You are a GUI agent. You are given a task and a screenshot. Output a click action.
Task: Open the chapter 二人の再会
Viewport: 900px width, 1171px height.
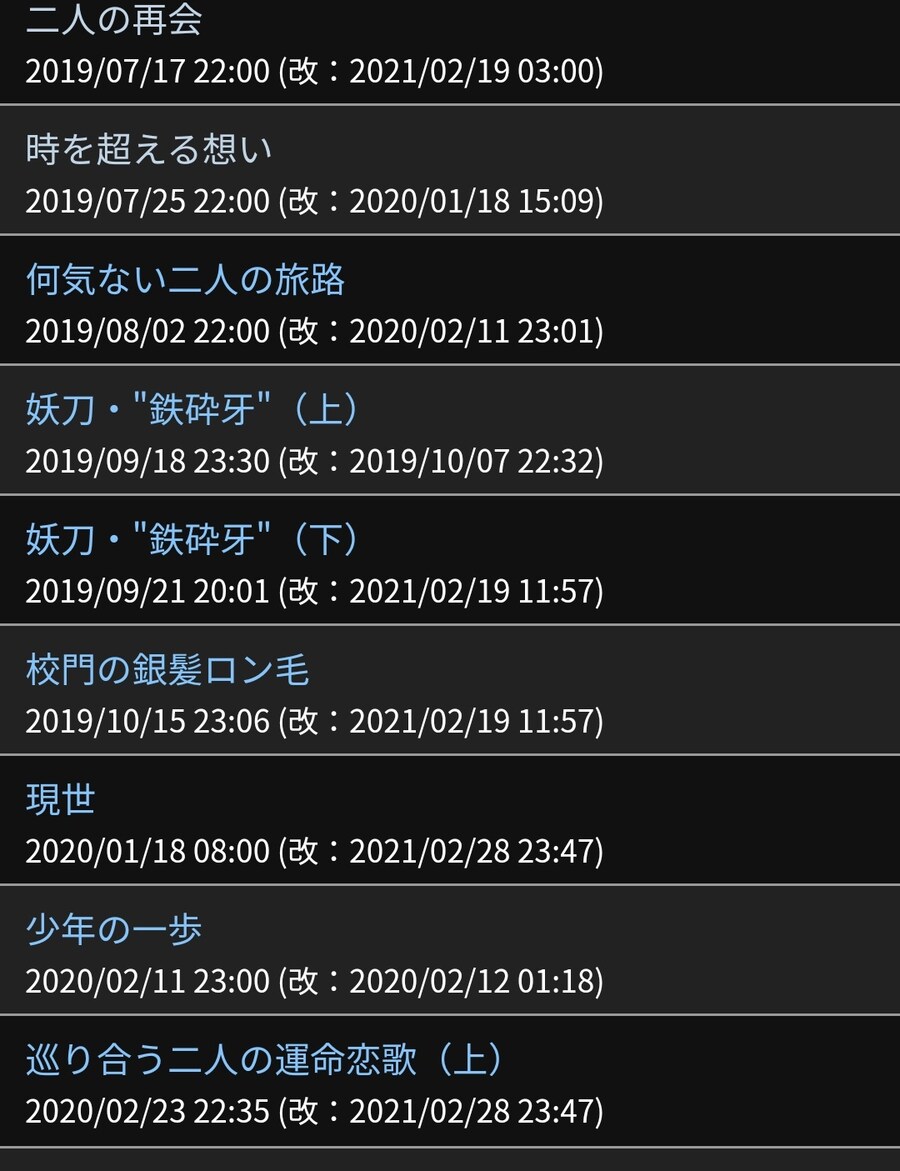(x=115, y=22)
